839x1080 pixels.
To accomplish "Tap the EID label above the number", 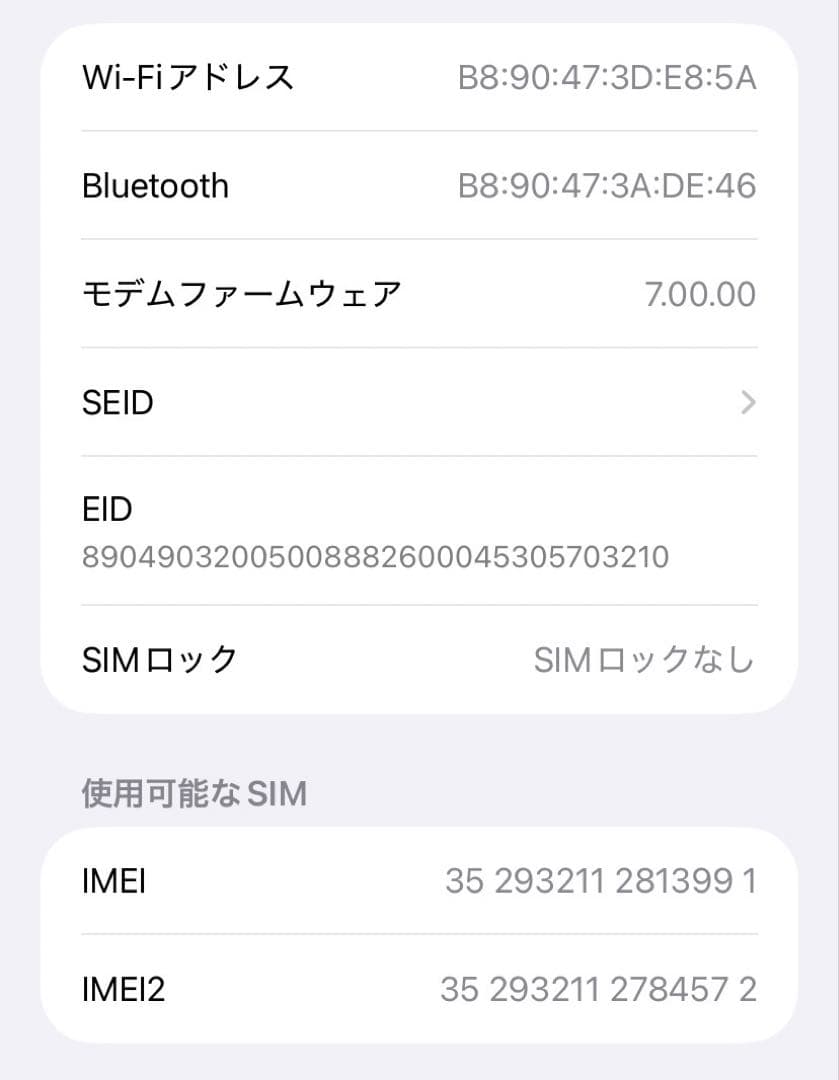I will click(x=106, y=509).
